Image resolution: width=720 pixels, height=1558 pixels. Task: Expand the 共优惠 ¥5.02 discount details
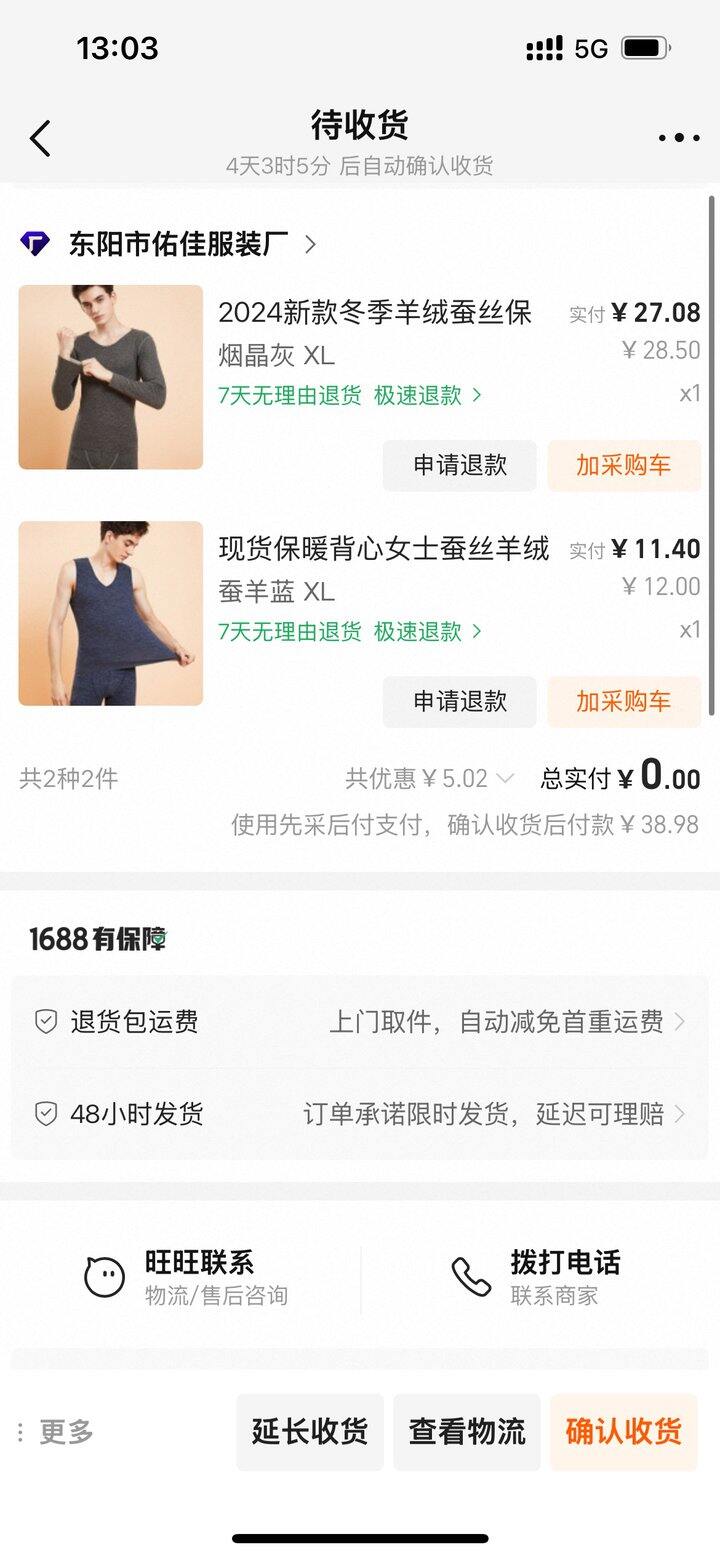(505, 777)
